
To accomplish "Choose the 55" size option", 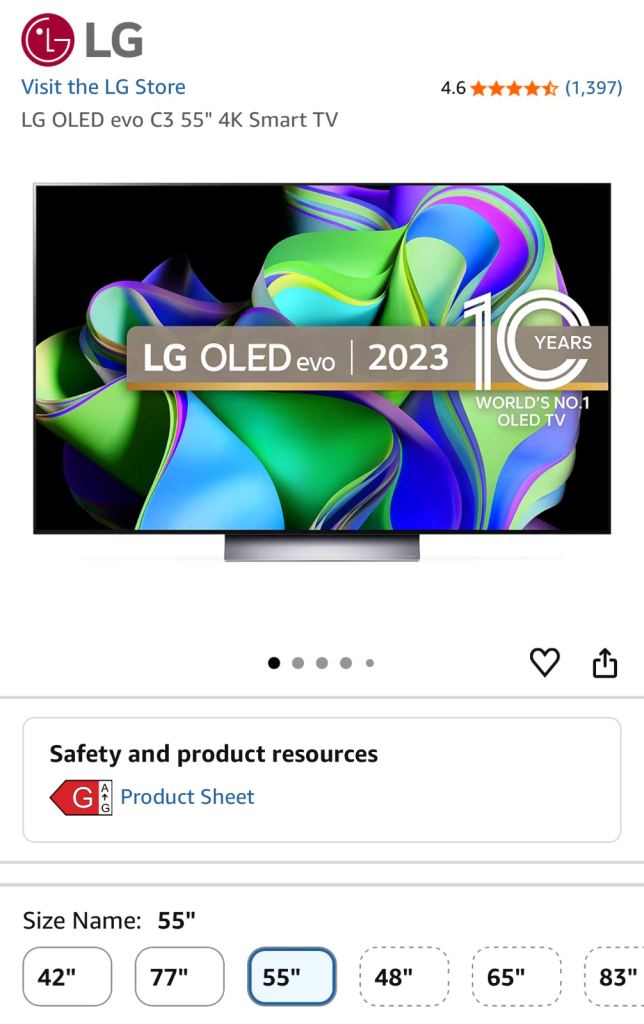I will pyautogui.click(x=291, y=976).
